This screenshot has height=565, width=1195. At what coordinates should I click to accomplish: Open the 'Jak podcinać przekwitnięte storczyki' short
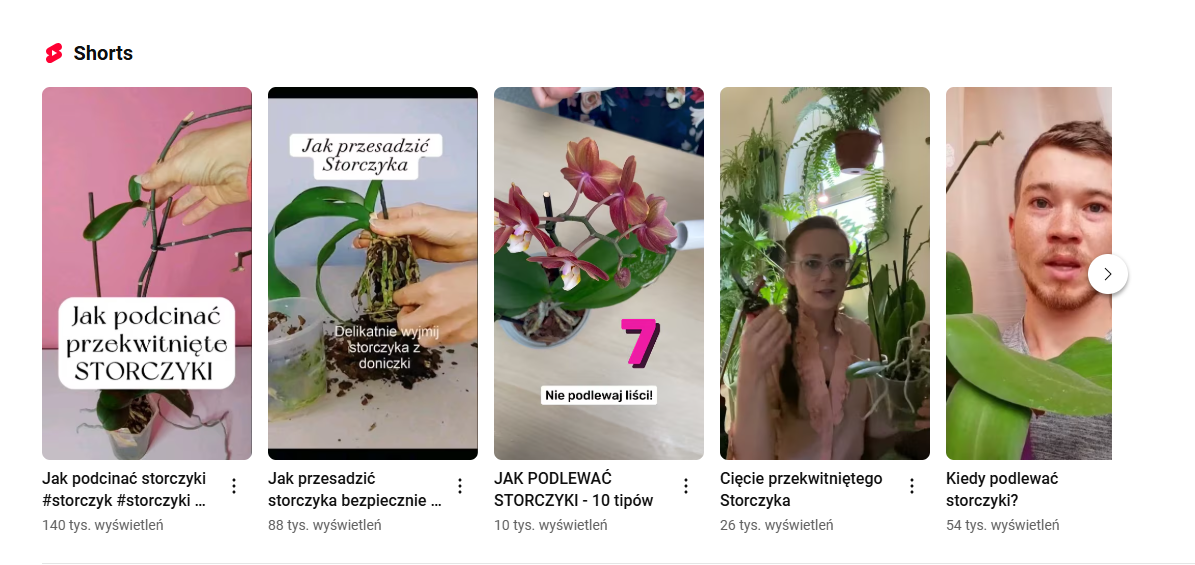click(147, 273)
